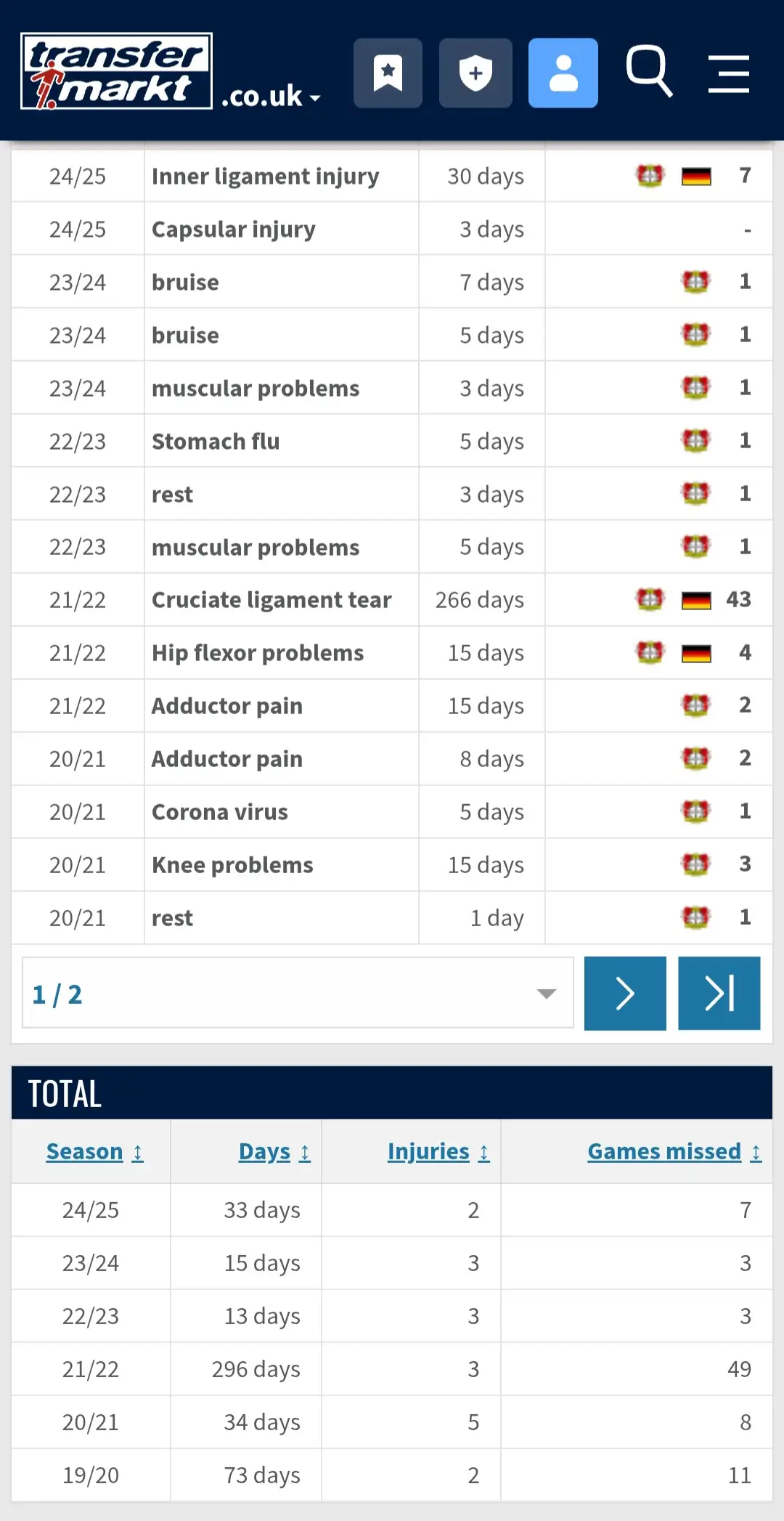Viewport: 784px width, 1521px height.
Task: Open the hamburger menu
Action: [x=728, y=73]
